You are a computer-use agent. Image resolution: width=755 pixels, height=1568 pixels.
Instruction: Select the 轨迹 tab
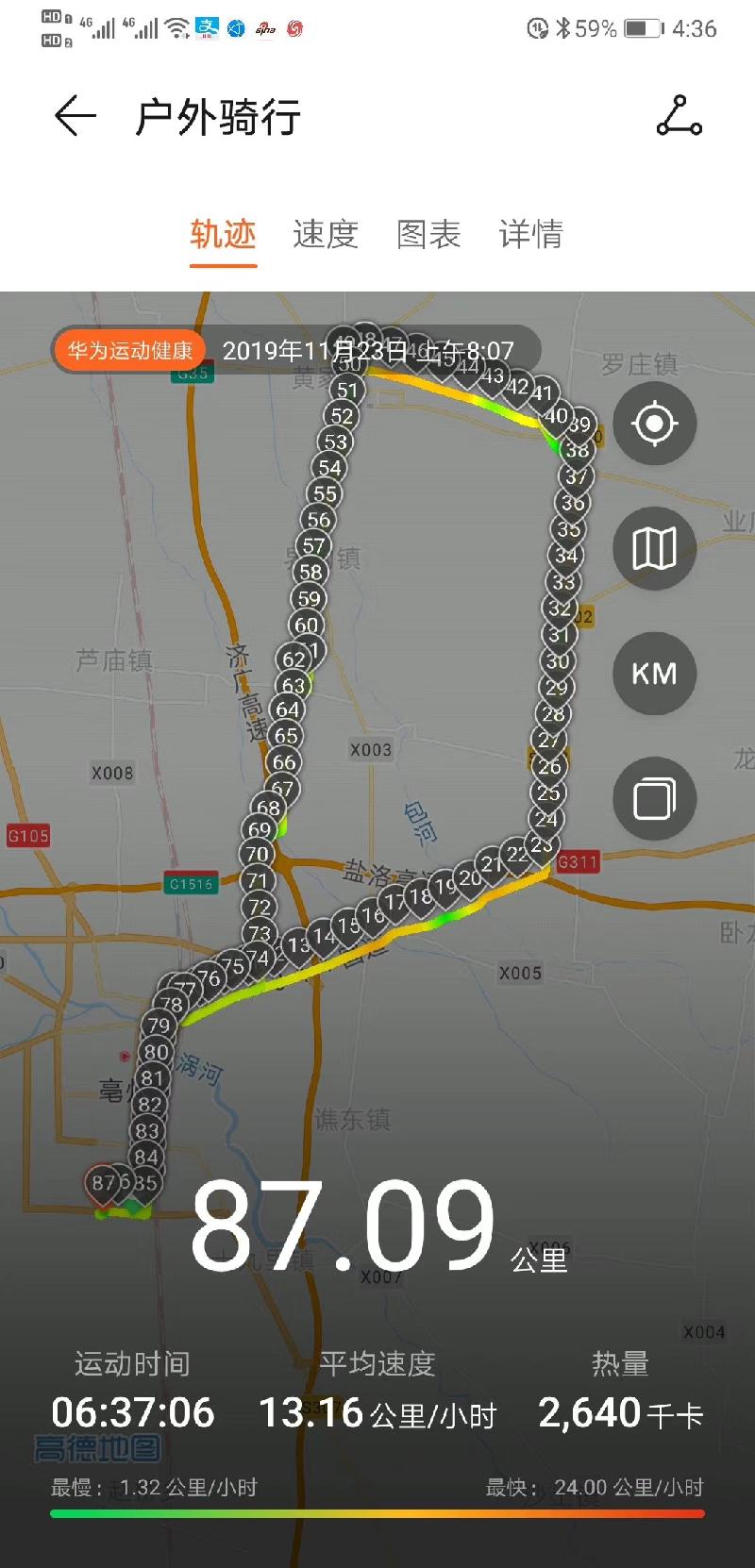223,234
